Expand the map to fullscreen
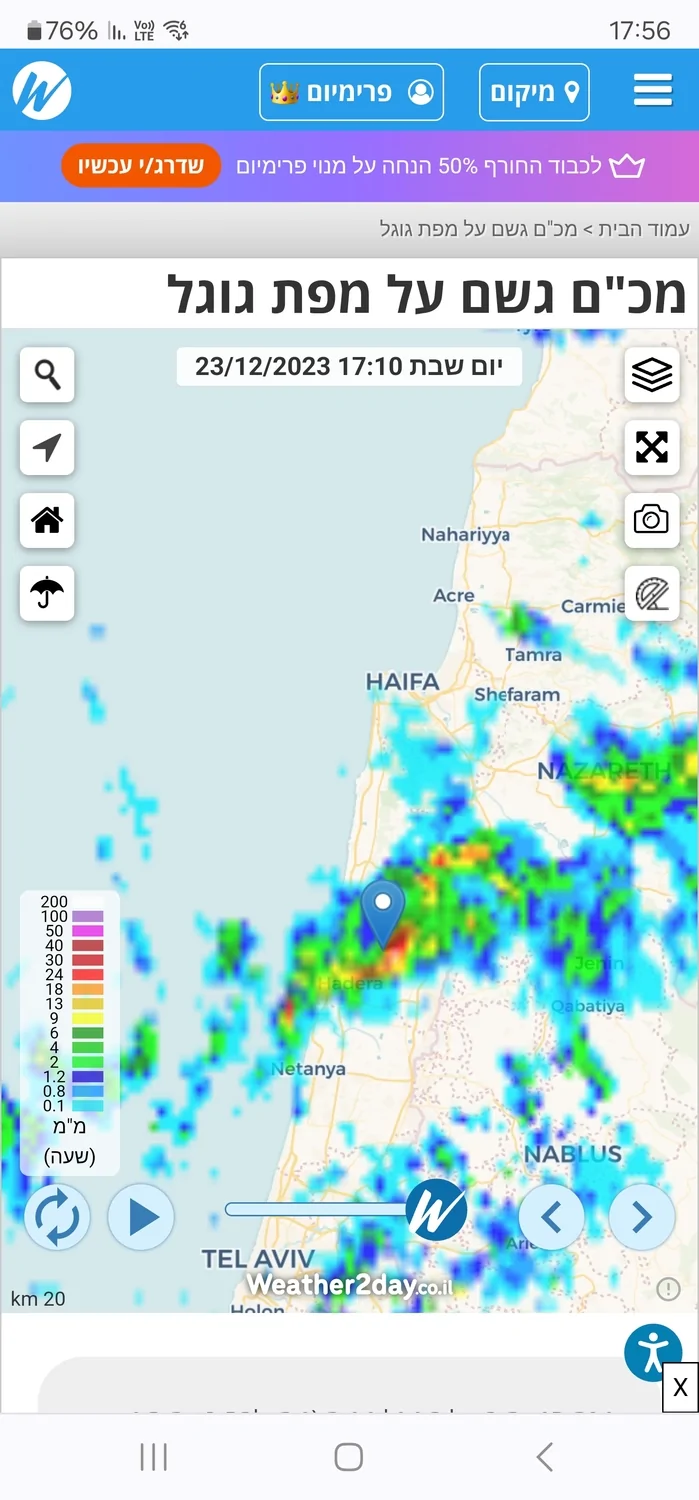 [651, 447]
